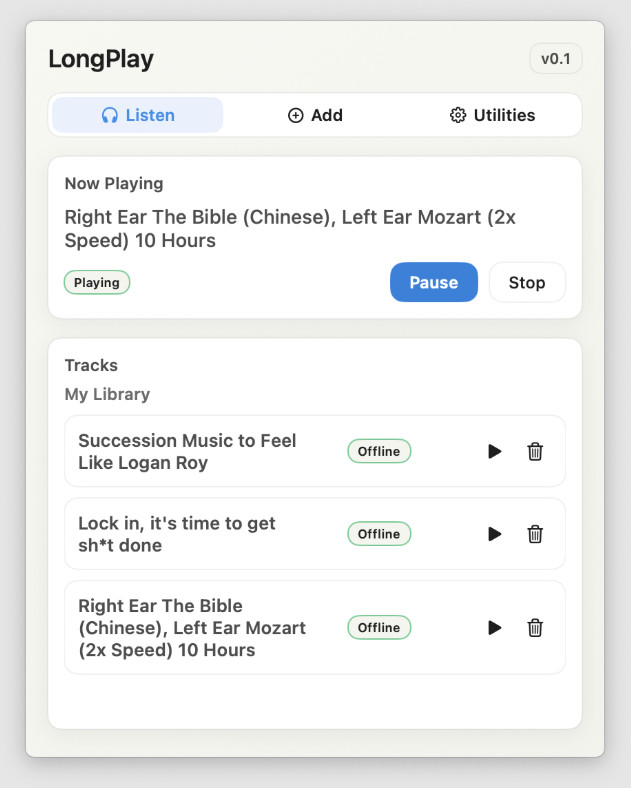Play Succession Music to Feel Like Logan Roy
This screenshot has height=788, width=631.
pos(494,452)
